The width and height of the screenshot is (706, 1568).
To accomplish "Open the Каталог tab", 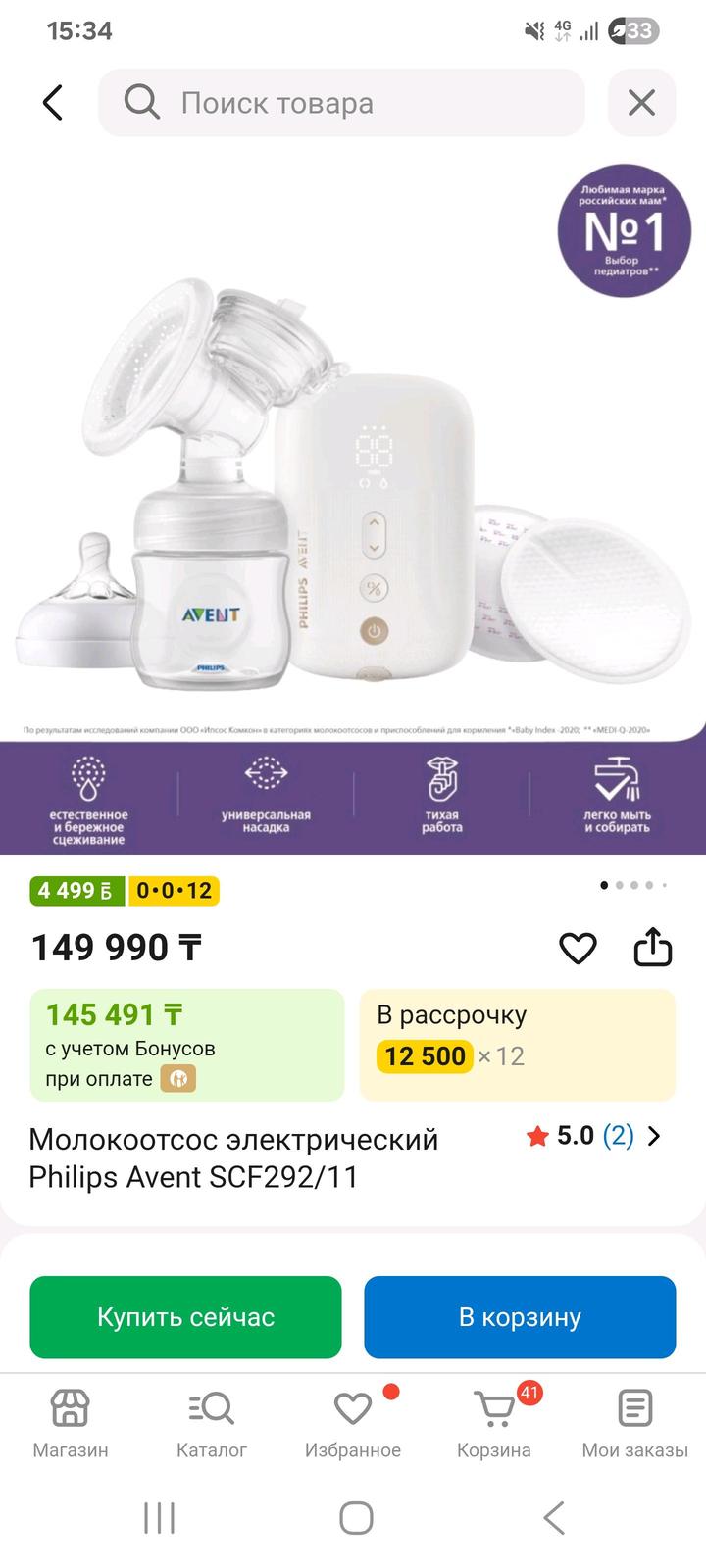I will [x=212, y=1424].
